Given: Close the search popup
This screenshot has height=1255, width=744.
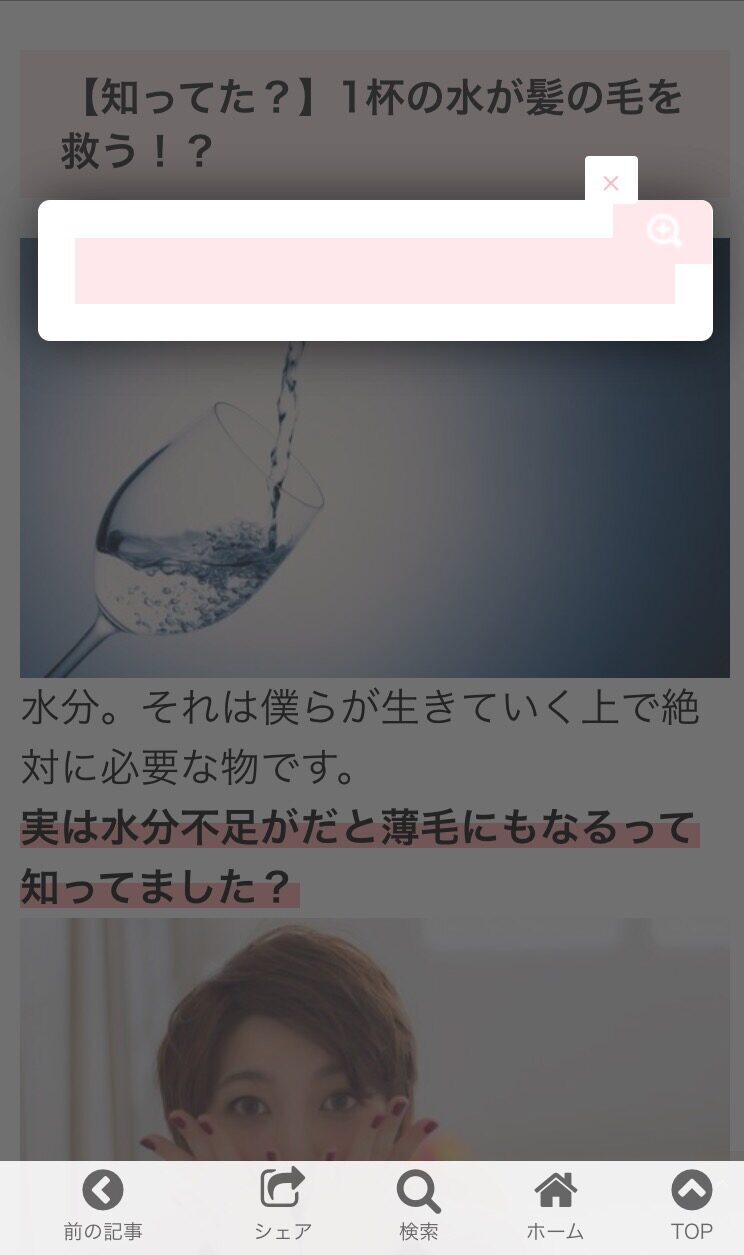Looking at the screenshot, I should pos(611,182).
